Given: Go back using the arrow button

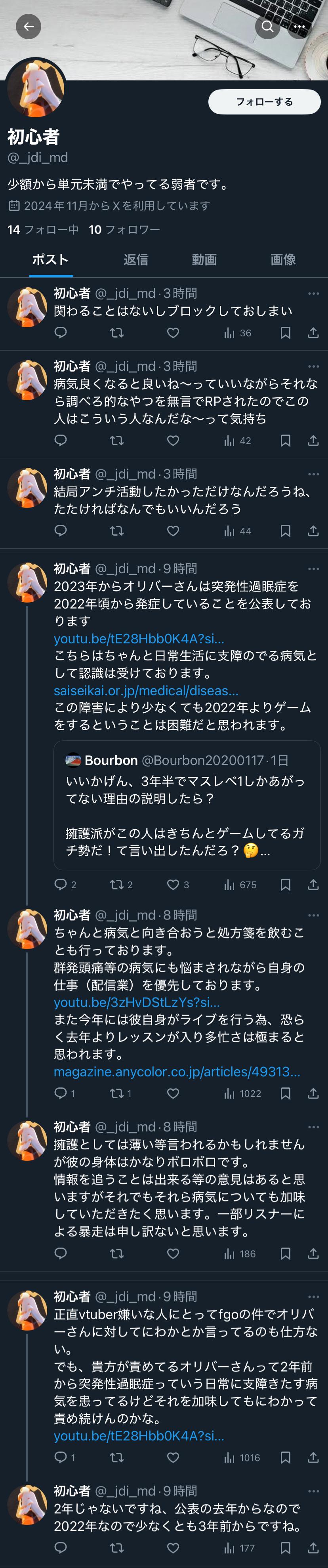Looking at the screenshot, I should (28, 27).
